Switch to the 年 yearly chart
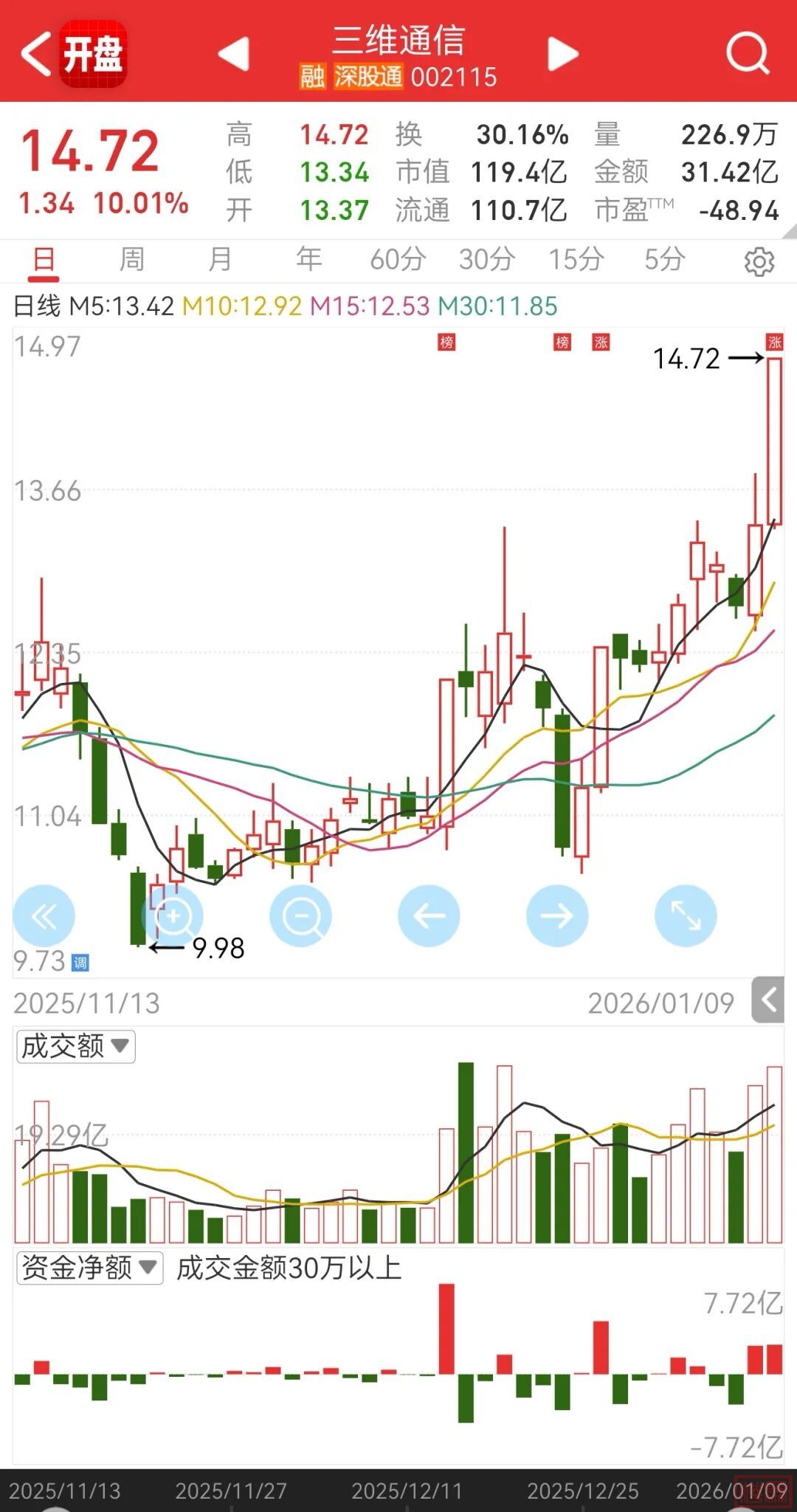This screenshot has height=1512, width=797. pyautogui.click(x=308, y=260)
